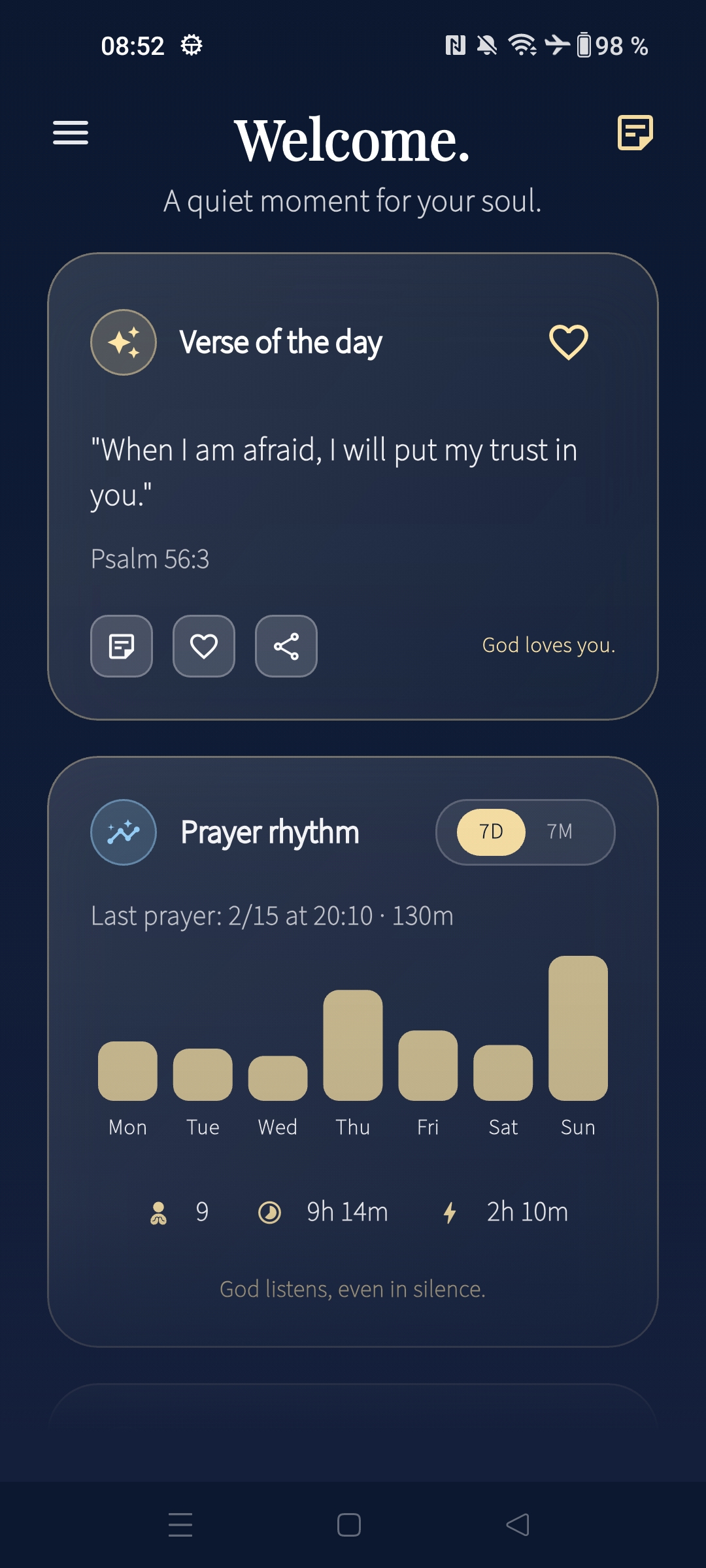Tap the heart beside Verse of the day
This screenshot has width=706, height=1568.
point(568,342)
